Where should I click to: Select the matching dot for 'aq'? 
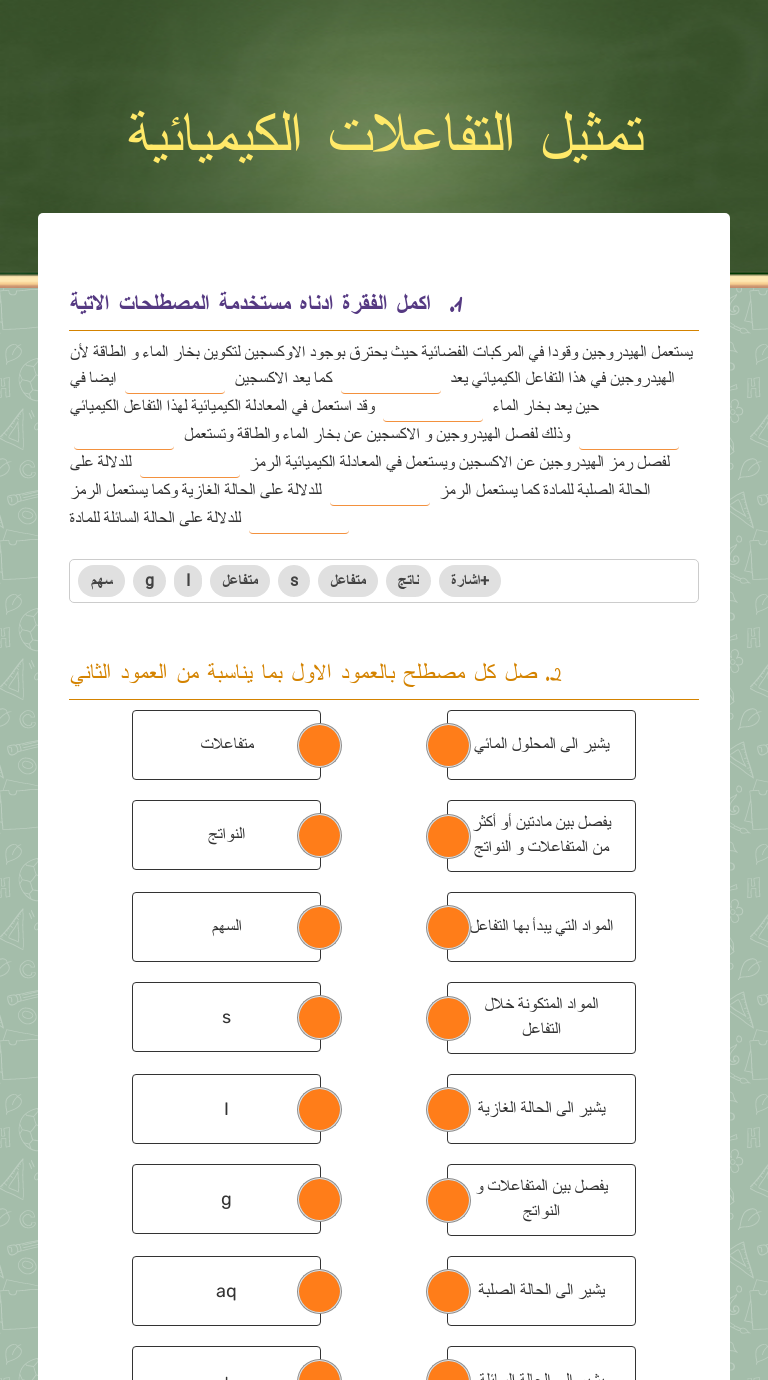click(x=320, y=1291)
